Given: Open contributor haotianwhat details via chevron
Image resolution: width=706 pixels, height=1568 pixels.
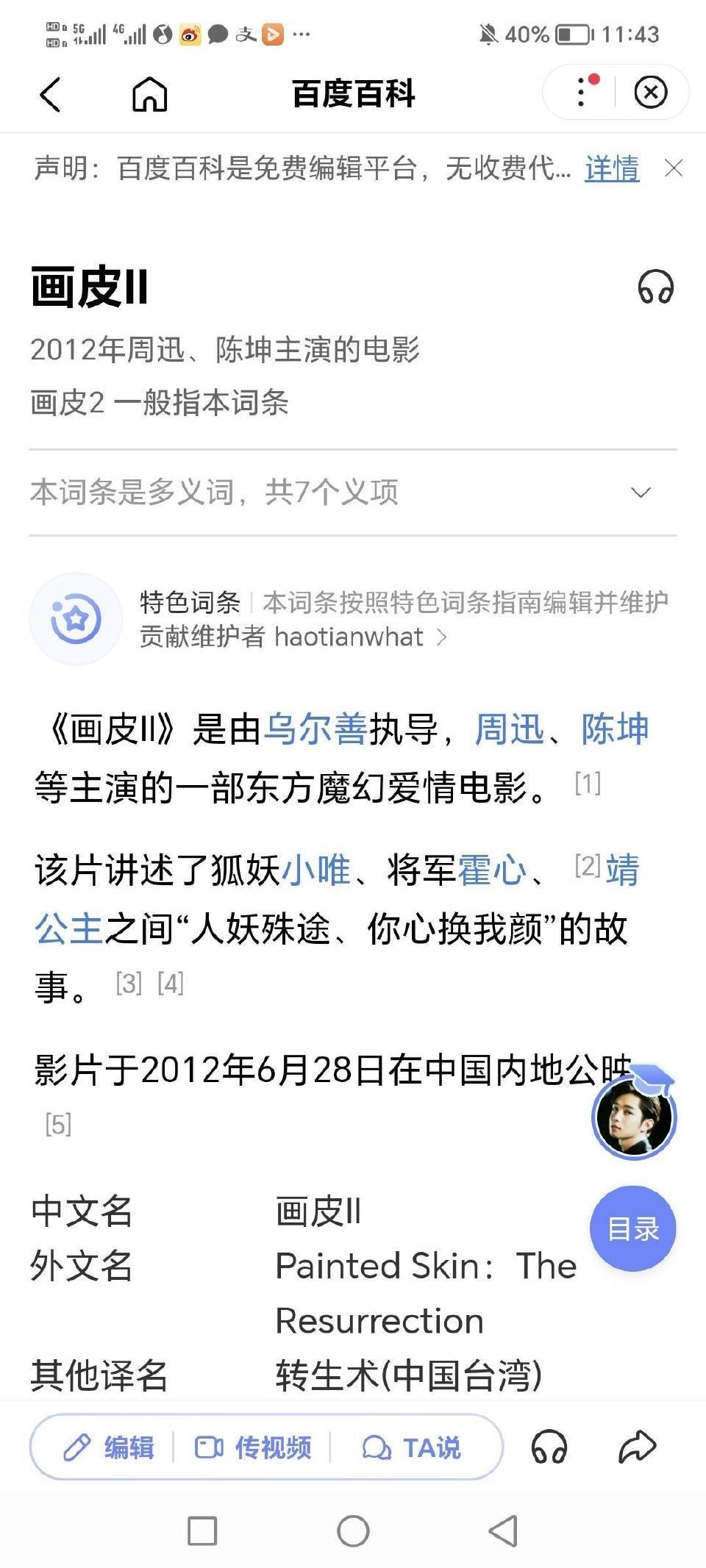Looking at the screenshot, I should coord(443,638).
